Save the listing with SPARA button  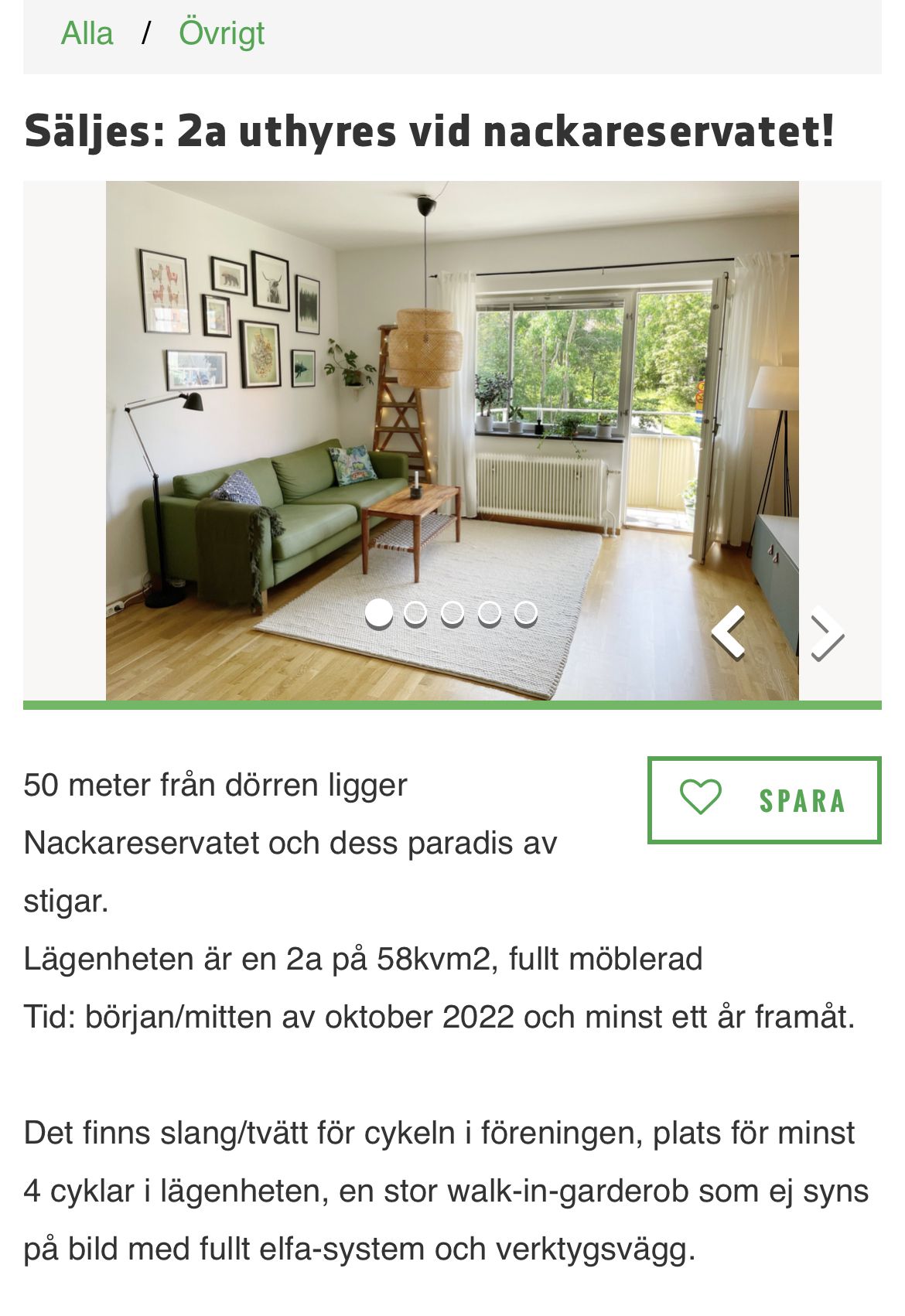click(x=764, y=800)
